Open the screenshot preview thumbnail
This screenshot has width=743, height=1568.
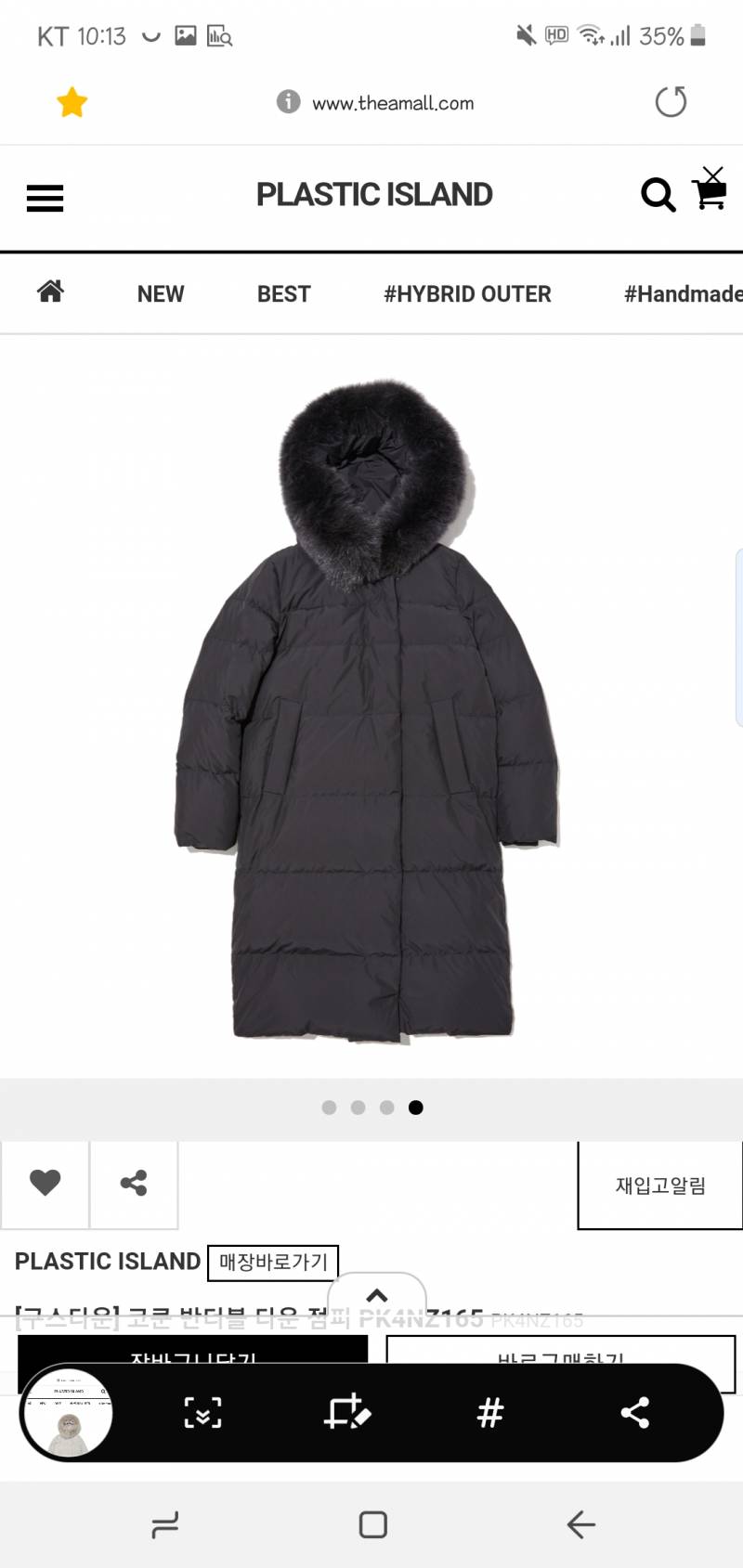[x=68, y=1413]
